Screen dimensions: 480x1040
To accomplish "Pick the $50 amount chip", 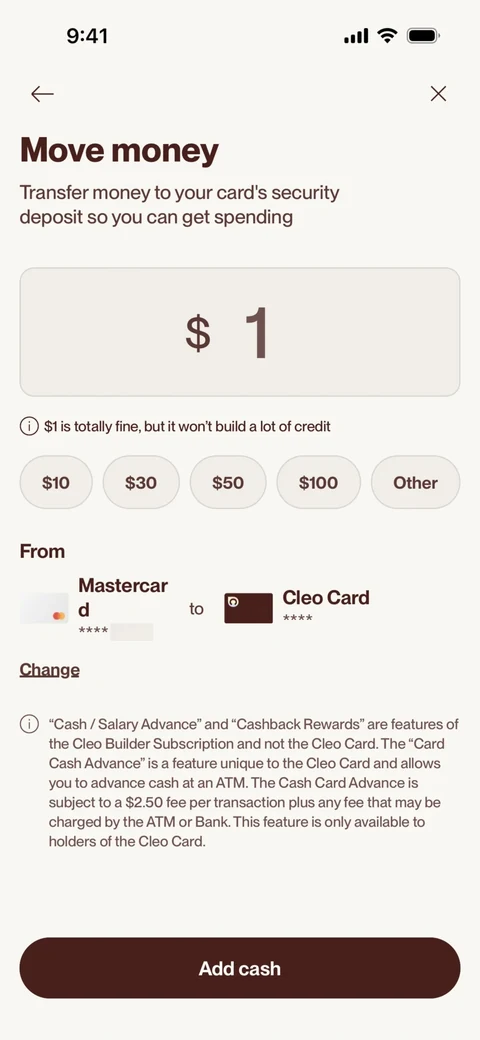I will [x=228, y=482].
